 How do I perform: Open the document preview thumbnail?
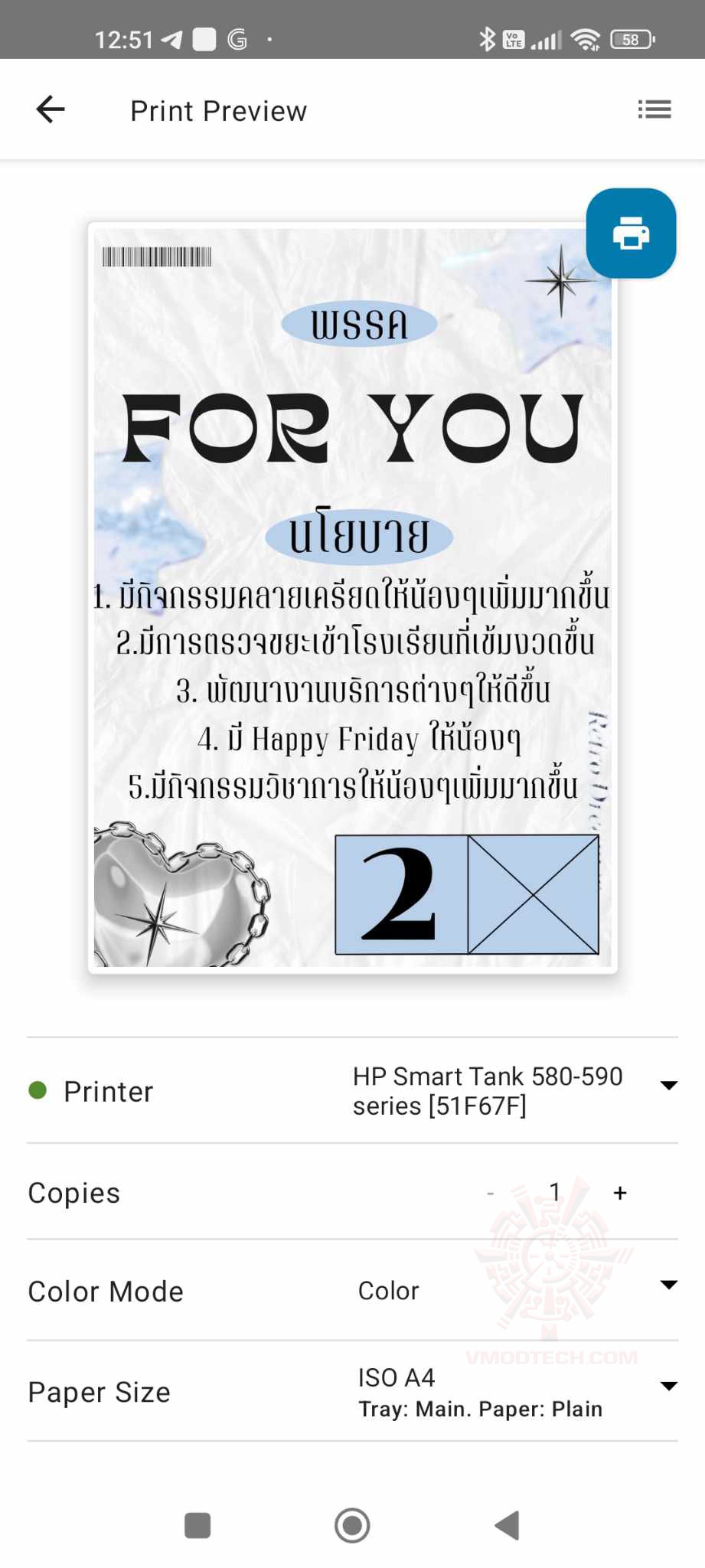[352, 597]
